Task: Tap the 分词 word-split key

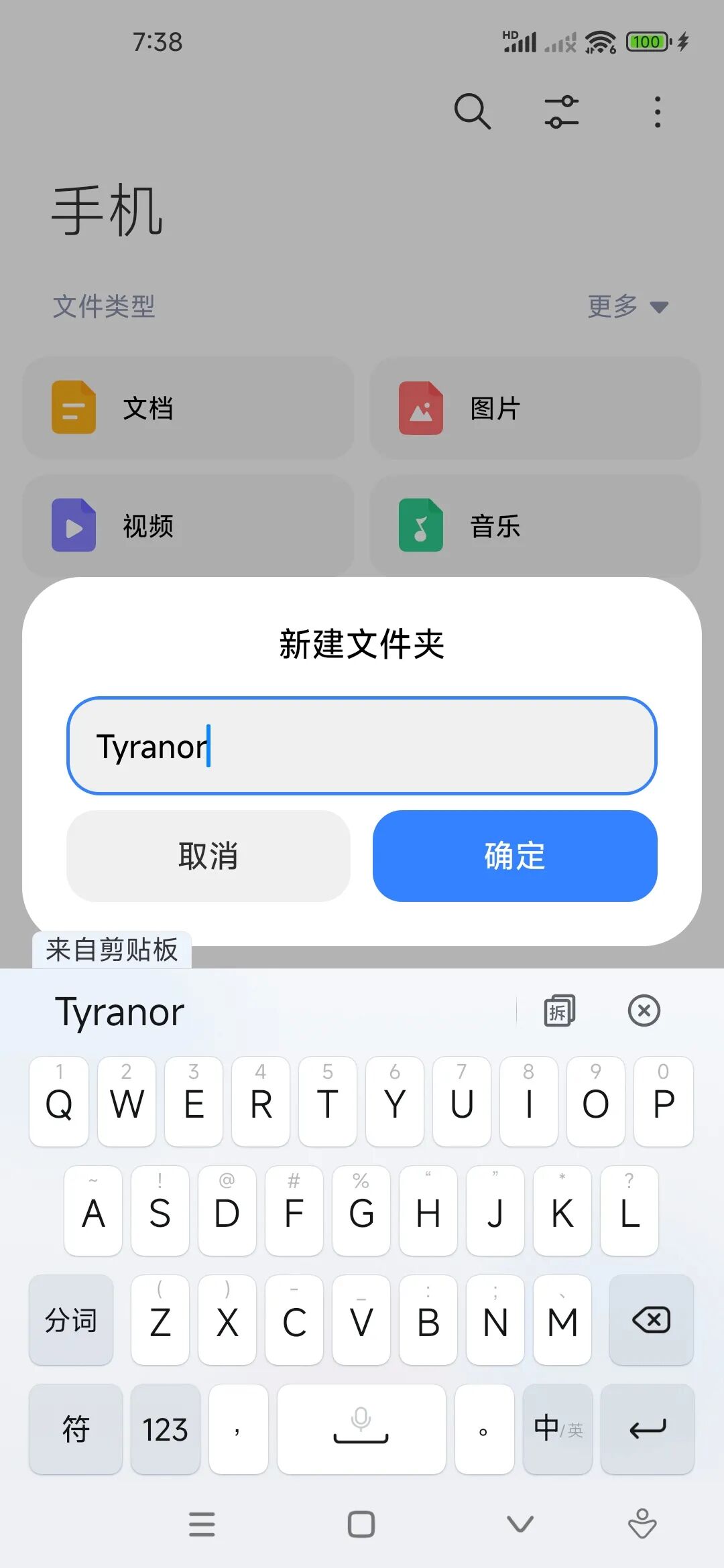Action: [71, 1320]
